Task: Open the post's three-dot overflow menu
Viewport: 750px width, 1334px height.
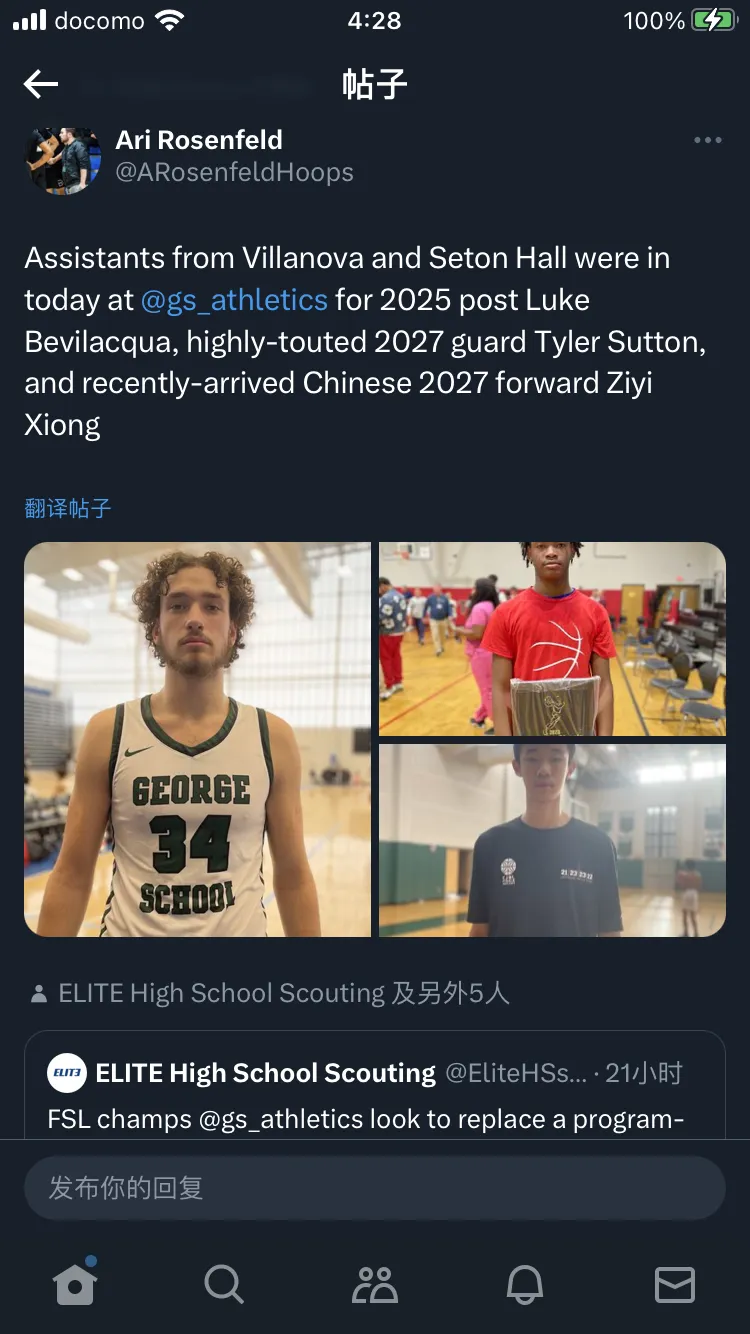Action: [707, 141]
